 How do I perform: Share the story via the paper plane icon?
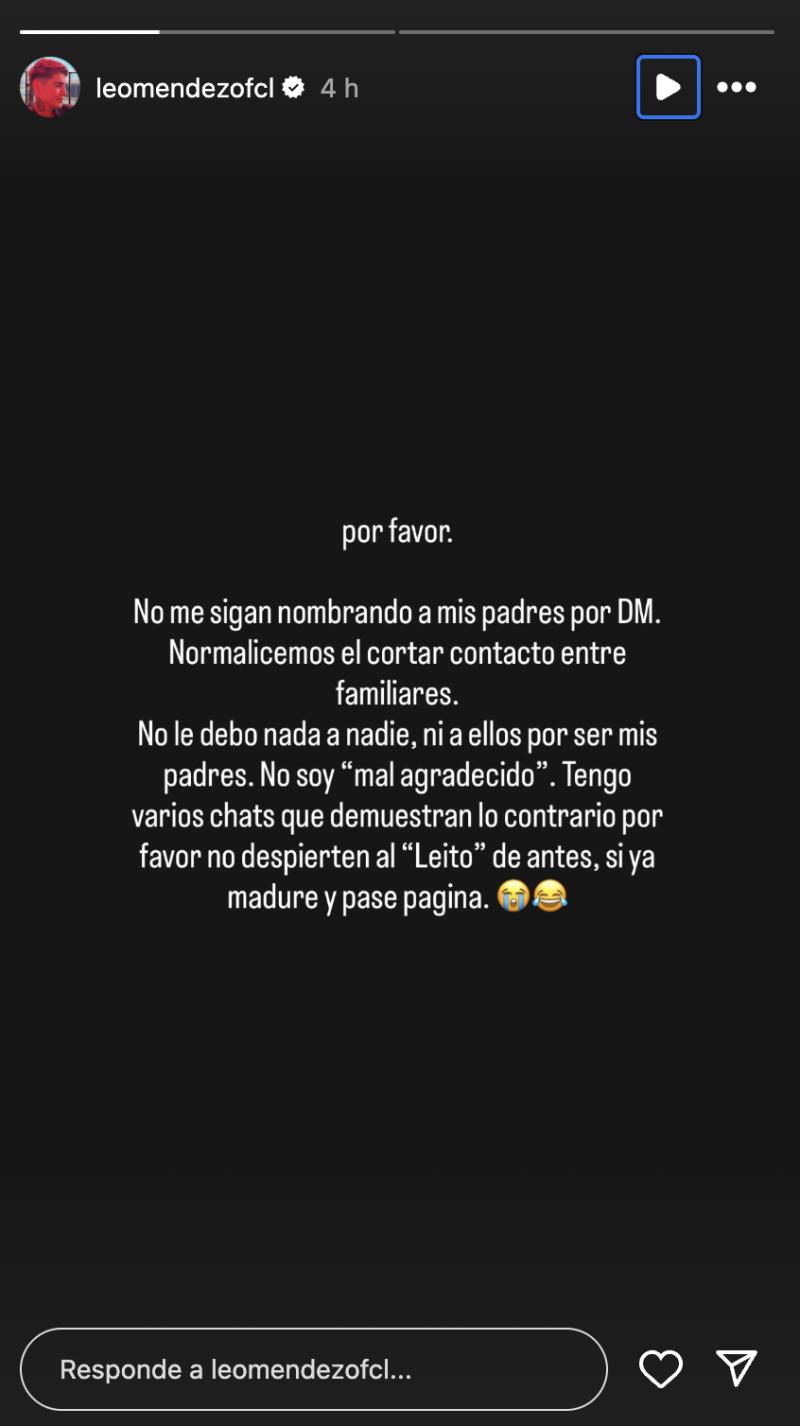pyautogui.click(x=737, y=1369)
